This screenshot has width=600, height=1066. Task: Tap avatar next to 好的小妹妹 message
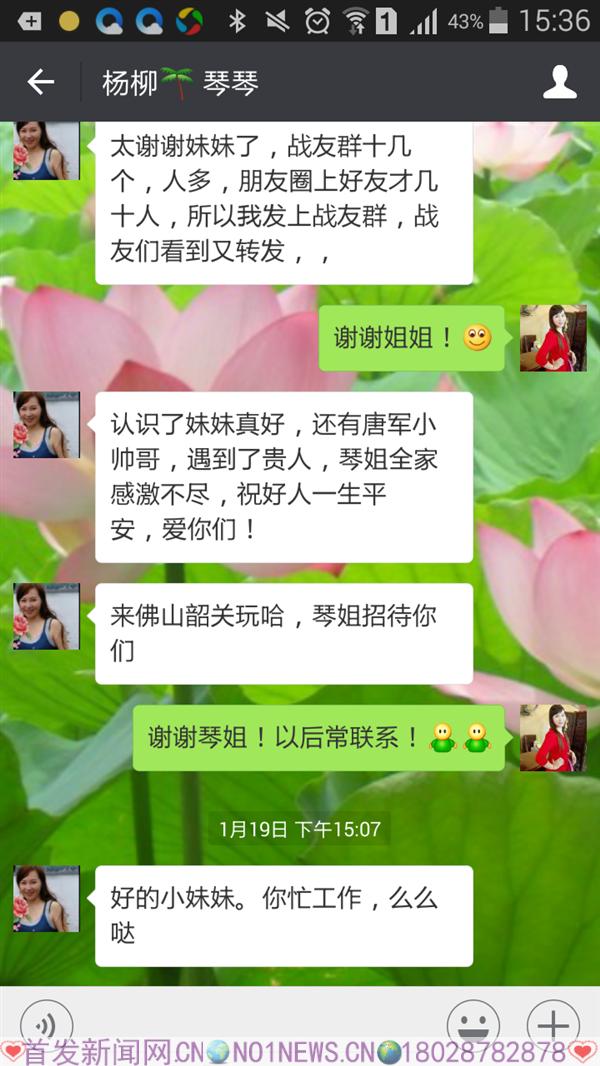[x=46, y=899]
